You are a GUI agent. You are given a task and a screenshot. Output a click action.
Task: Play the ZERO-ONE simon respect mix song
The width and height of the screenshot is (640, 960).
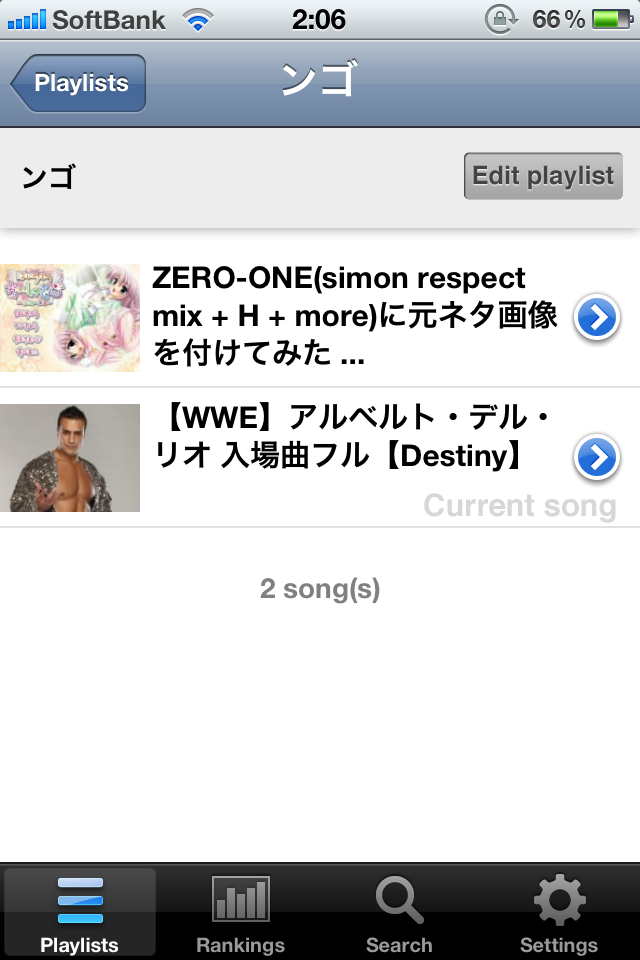tap(340, 318)
